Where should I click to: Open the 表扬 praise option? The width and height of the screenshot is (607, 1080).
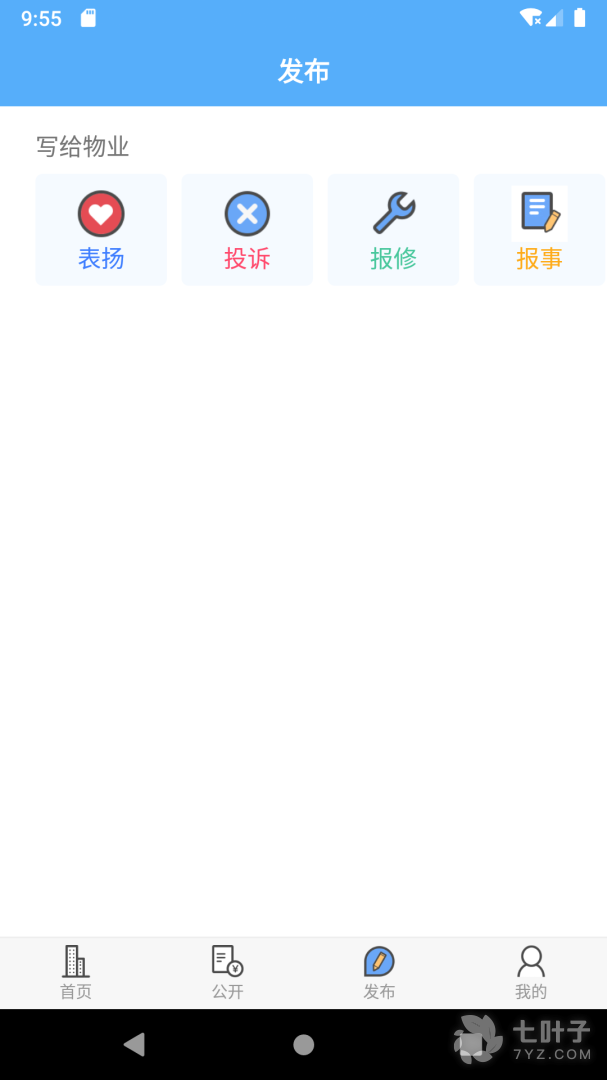[x=101, y=230]
